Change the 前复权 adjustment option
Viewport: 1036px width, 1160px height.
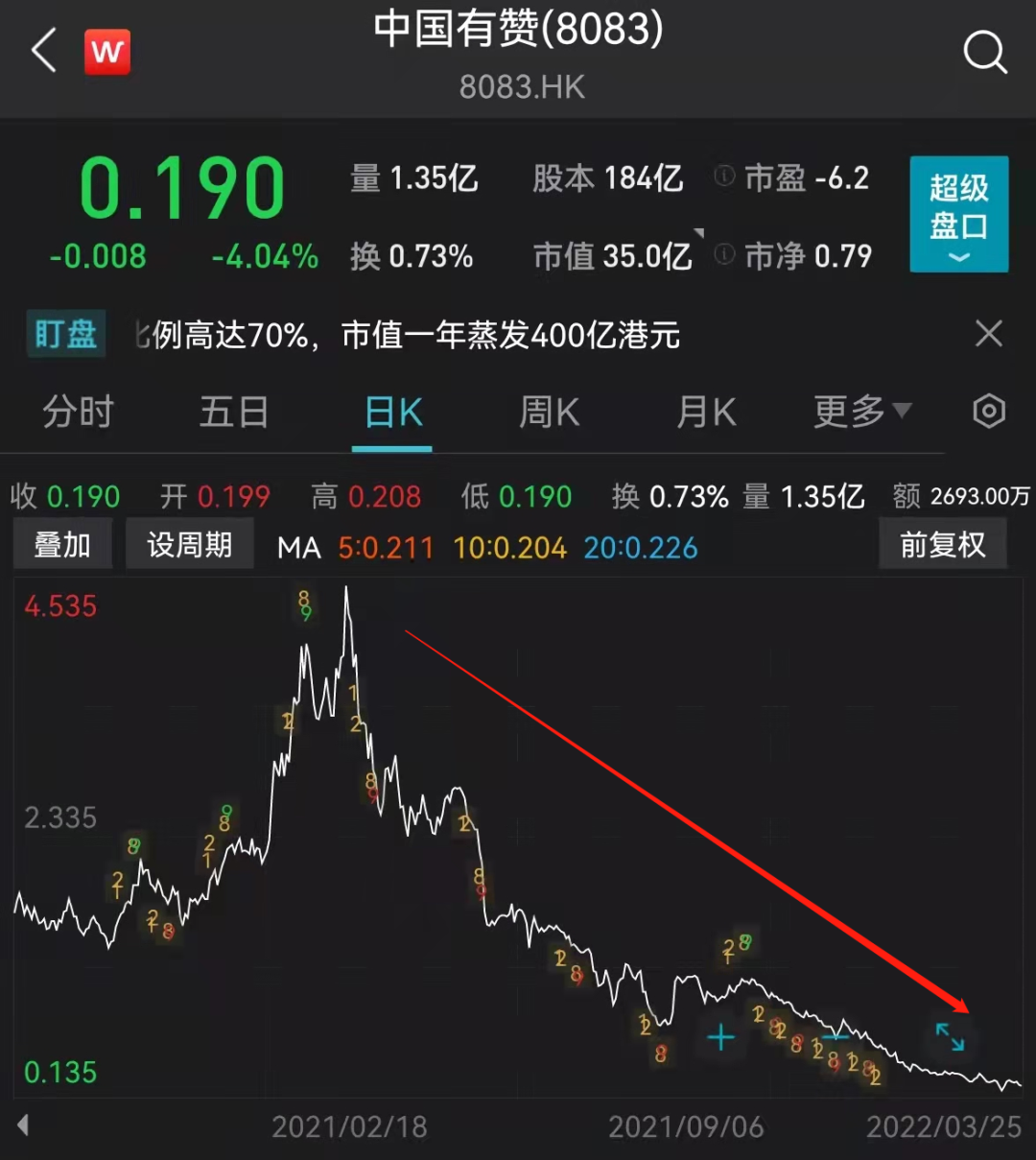pyautogui.click(x=942, y=545)
